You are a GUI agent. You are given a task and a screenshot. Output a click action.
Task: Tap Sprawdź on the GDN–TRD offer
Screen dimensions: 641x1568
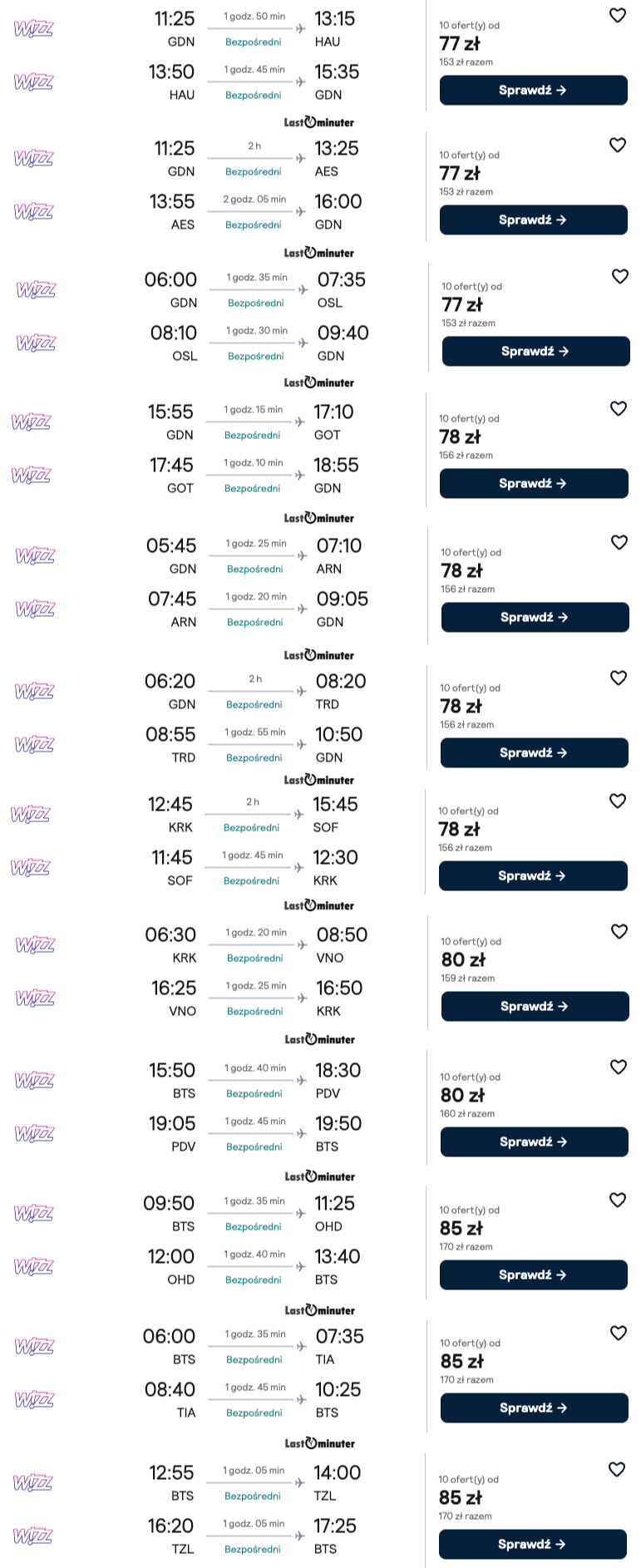(534, 753)
